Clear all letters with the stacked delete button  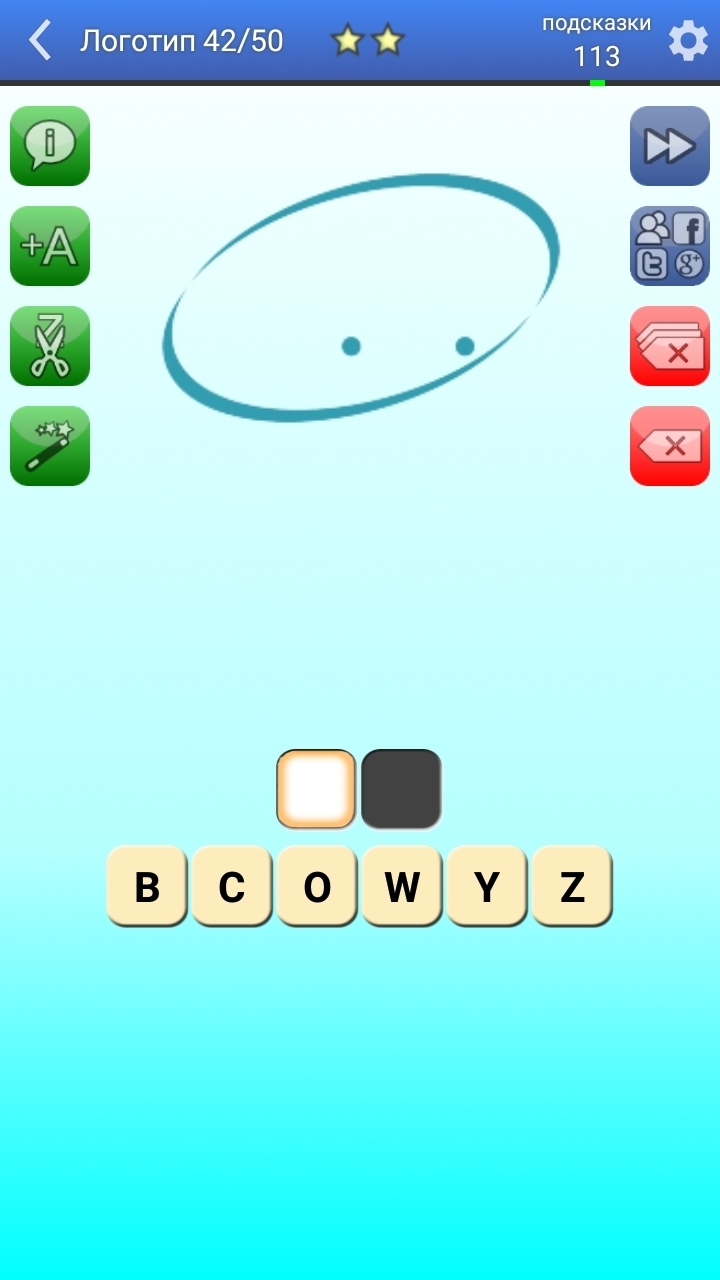point(670,346)
